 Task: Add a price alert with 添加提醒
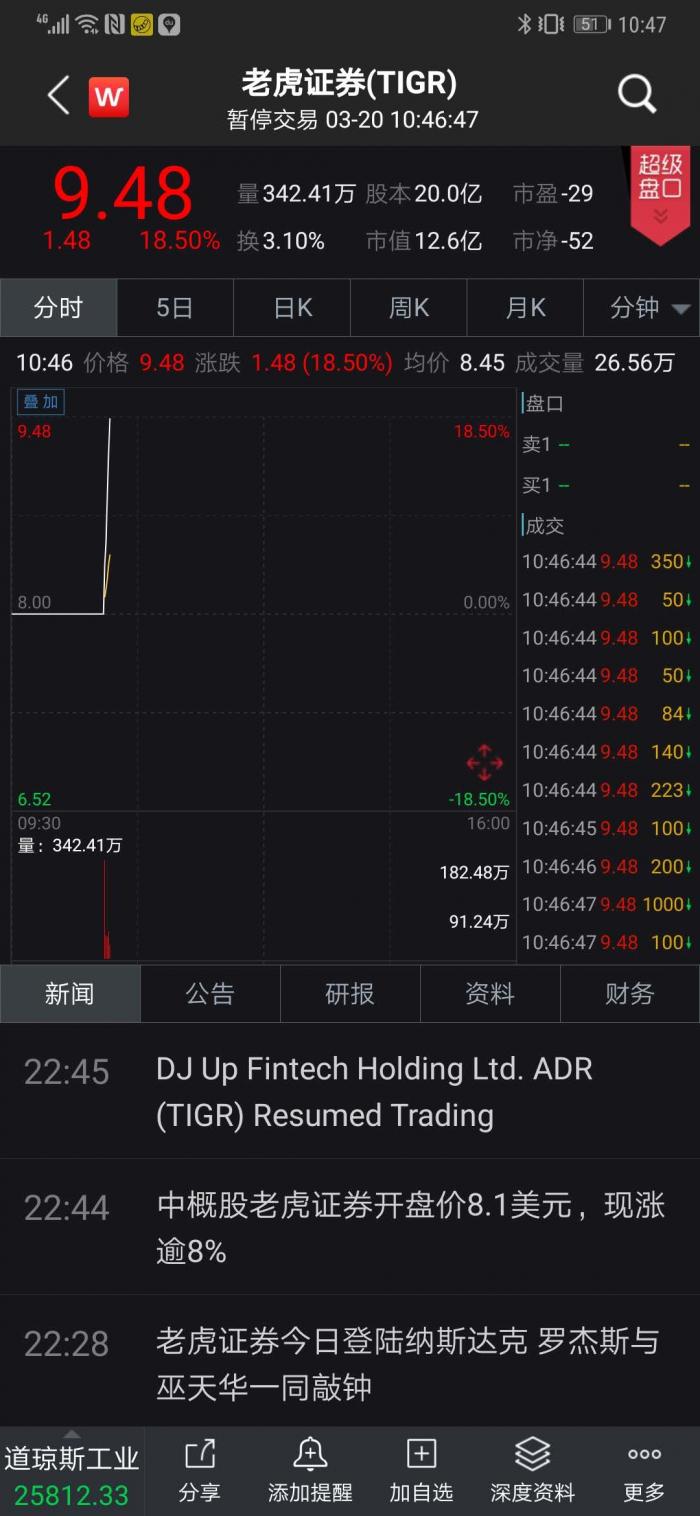310,1471
